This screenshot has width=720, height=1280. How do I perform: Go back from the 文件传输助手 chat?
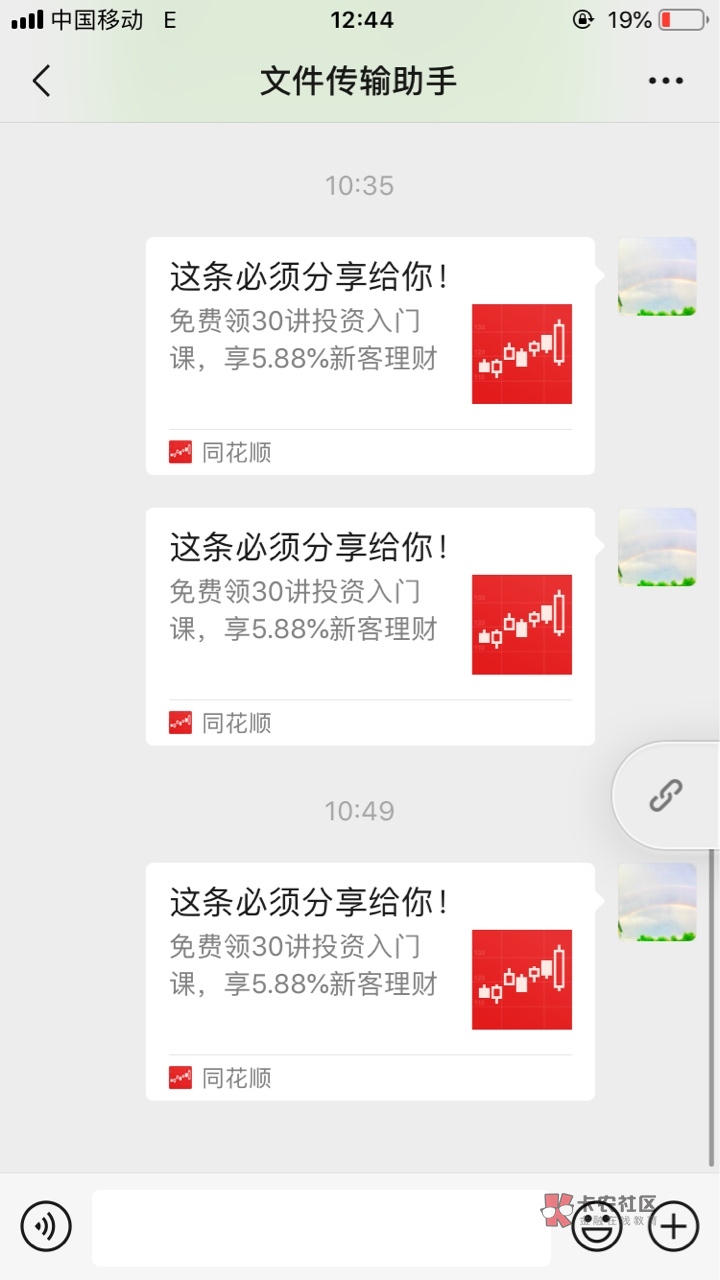(41, 81)
